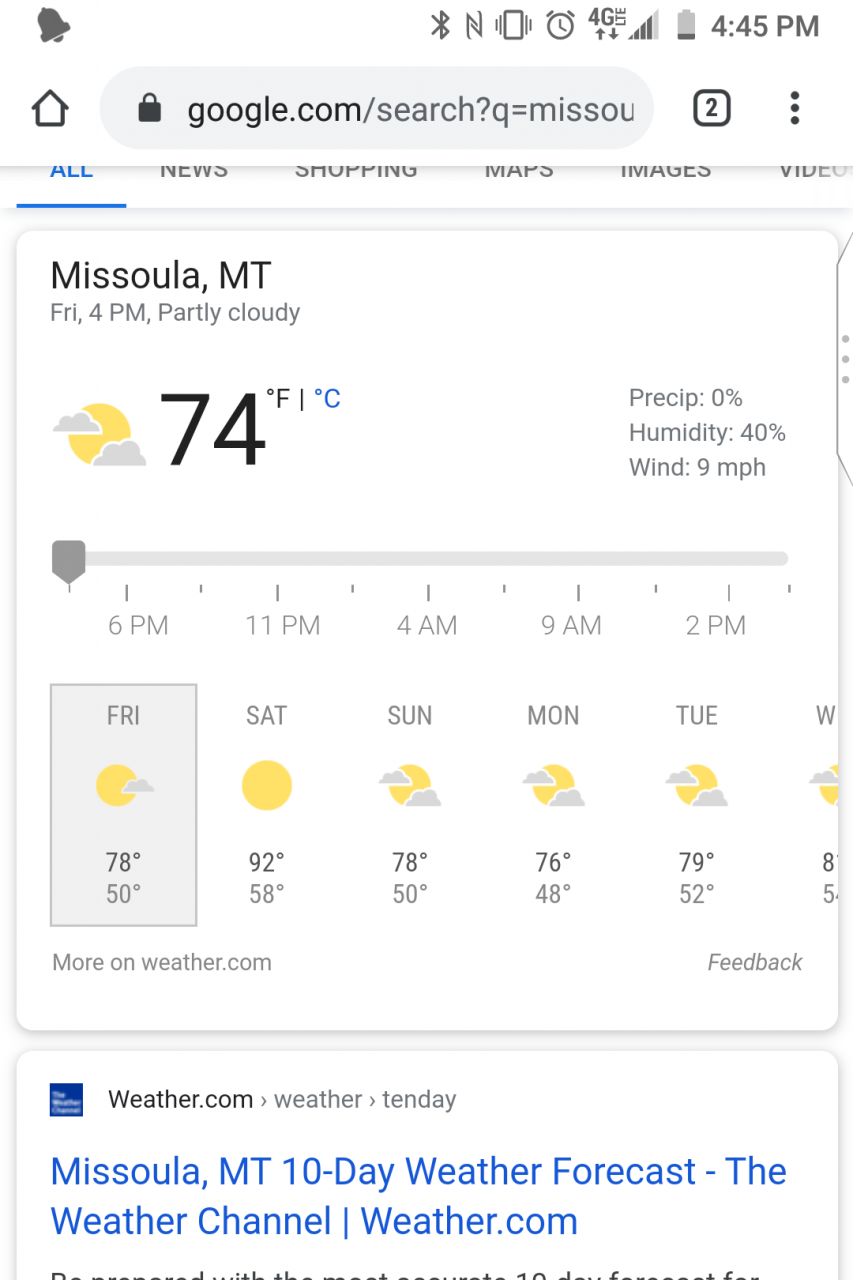The image size is (853, 1280).
Task: Send feedback on the weather card
Action: [754, 962]
